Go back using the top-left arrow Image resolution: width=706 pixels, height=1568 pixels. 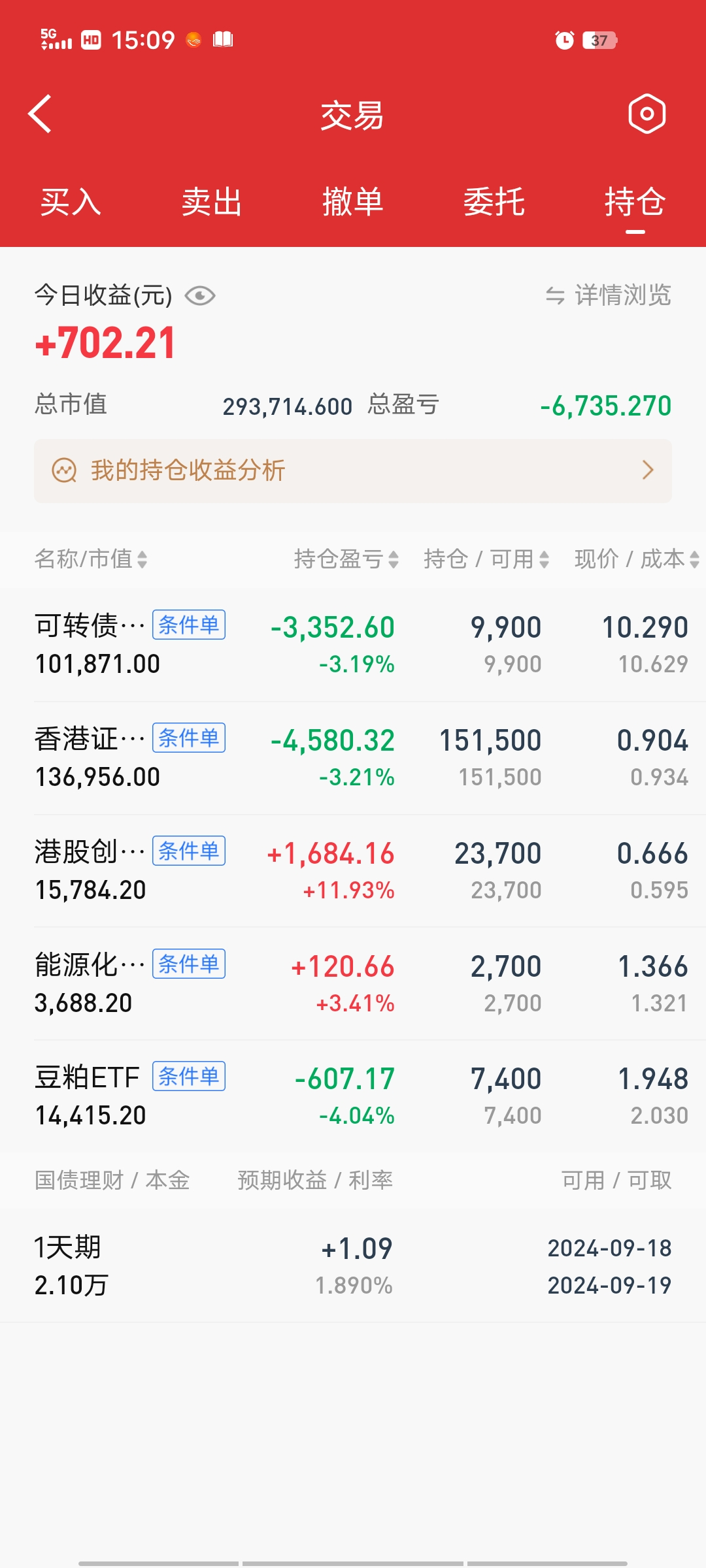click(41, 114)
